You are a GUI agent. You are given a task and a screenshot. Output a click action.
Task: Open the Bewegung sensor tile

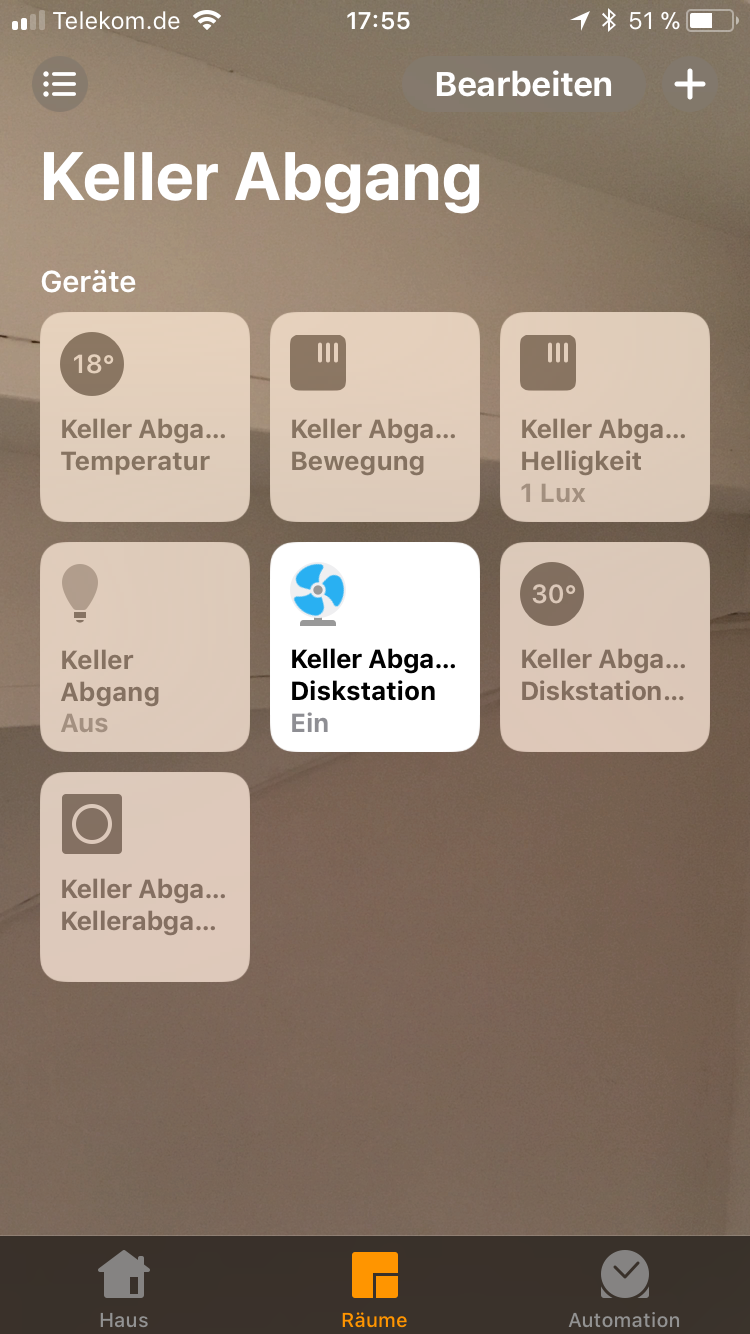click(375, 417)
